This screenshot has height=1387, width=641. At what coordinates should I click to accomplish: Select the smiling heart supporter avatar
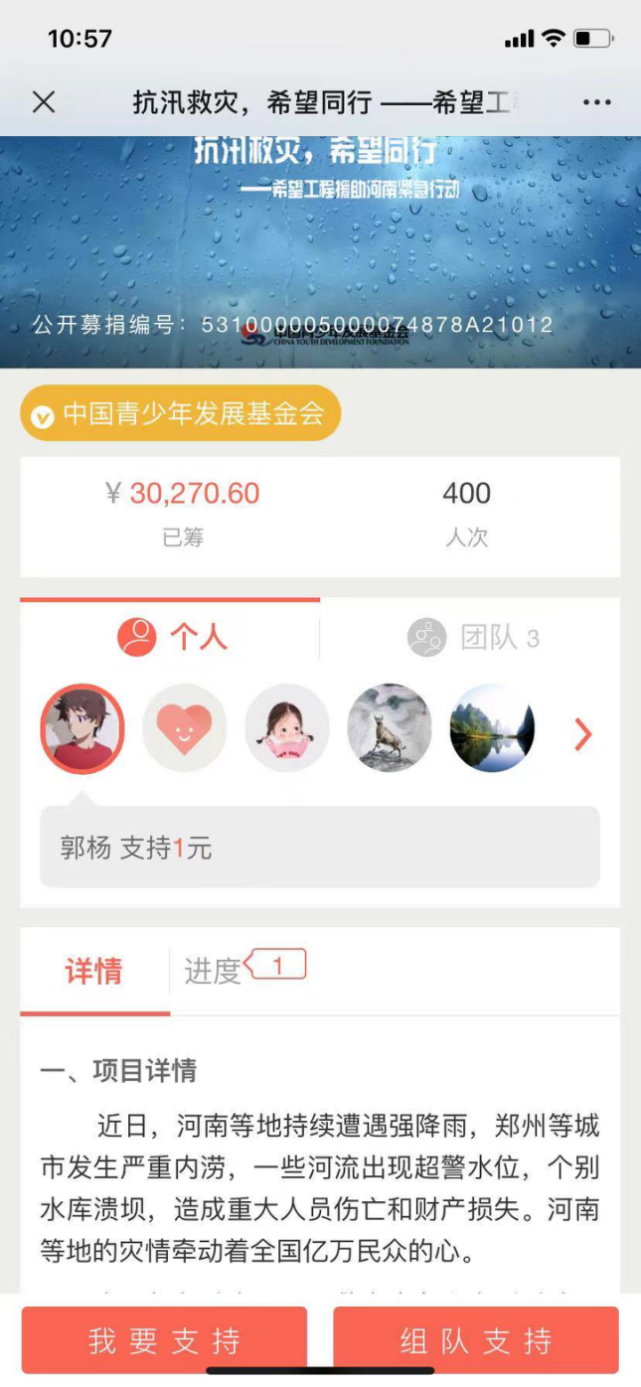pyautogui.click(x=185, y=728)
